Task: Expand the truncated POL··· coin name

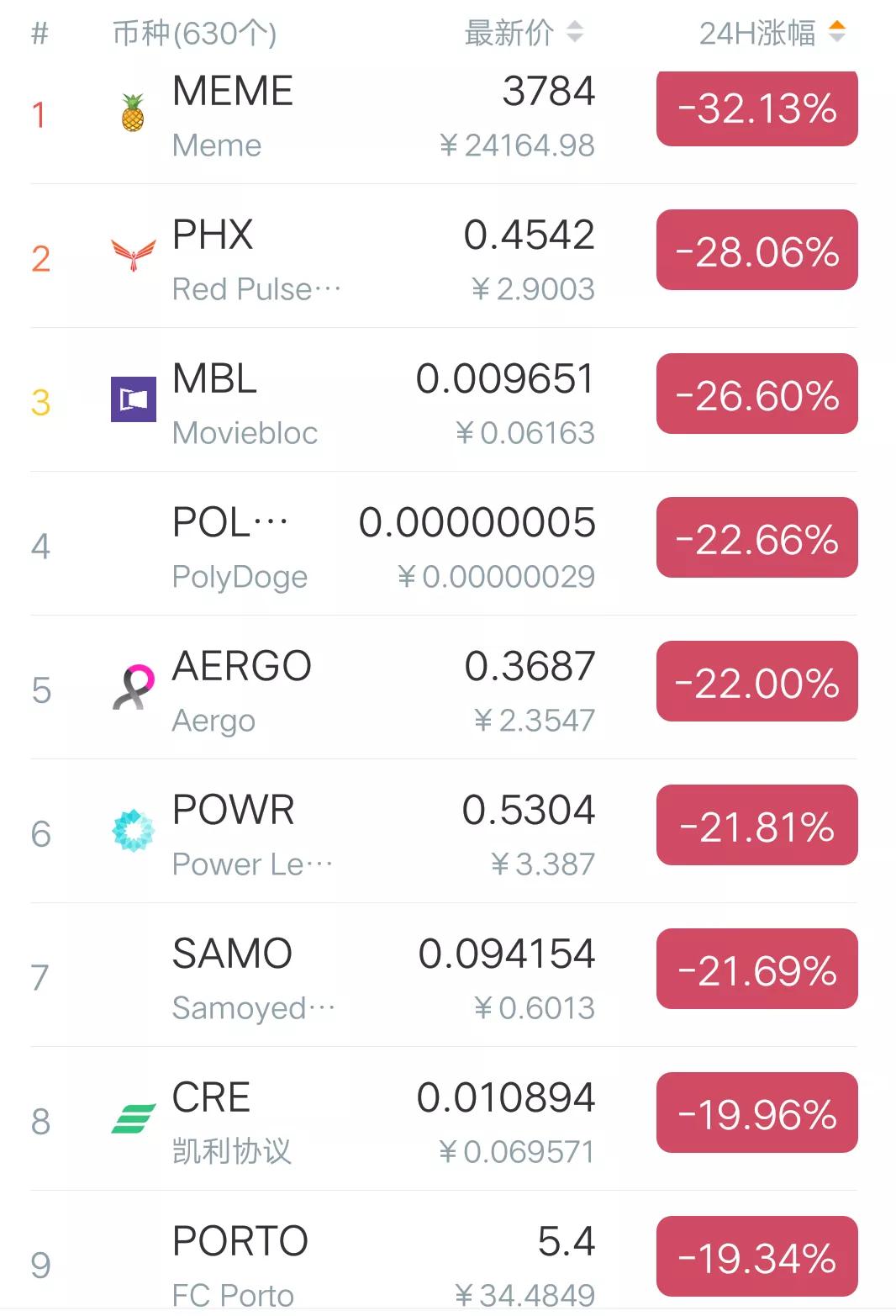Action: click(233, 521)
